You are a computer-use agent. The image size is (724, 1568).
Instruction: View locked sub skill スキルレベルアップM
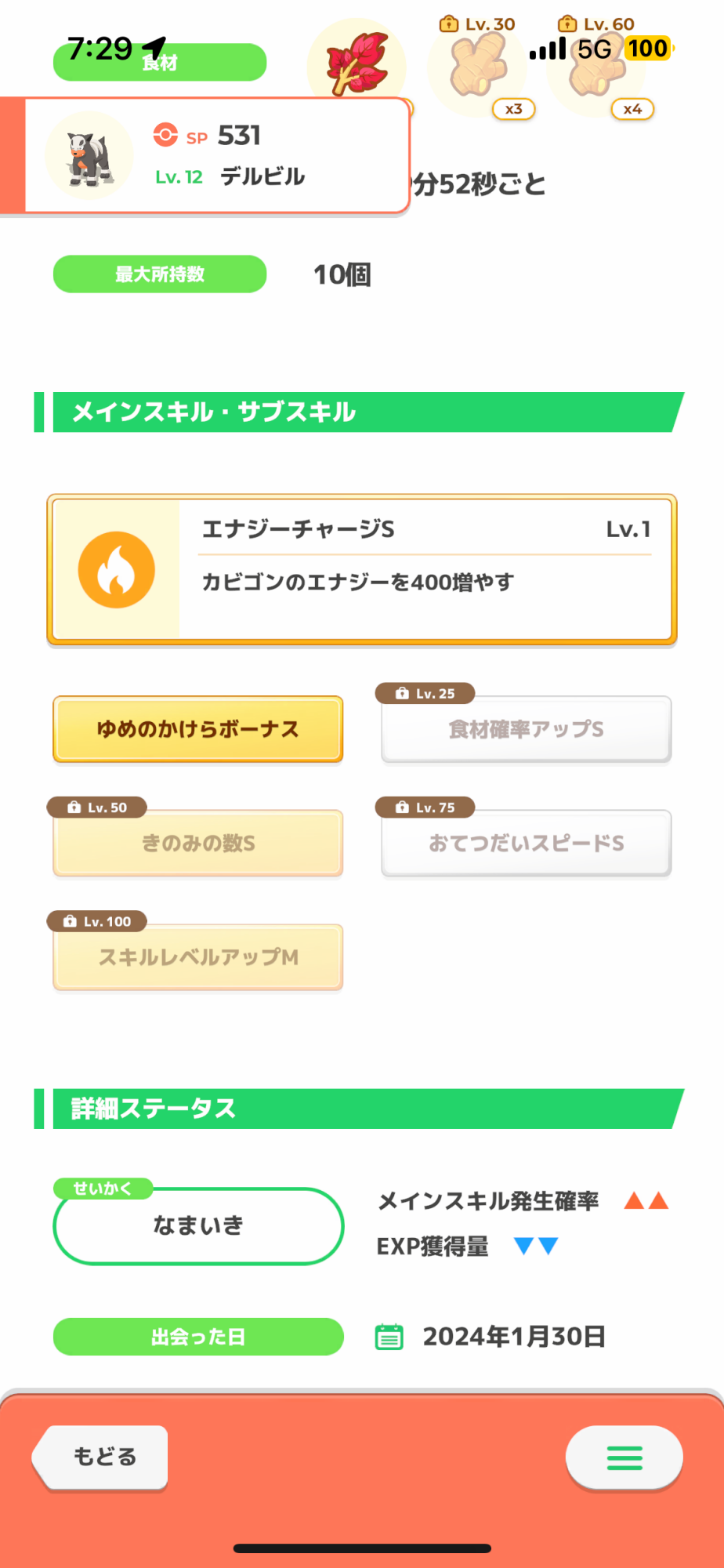tap(198, 957)
